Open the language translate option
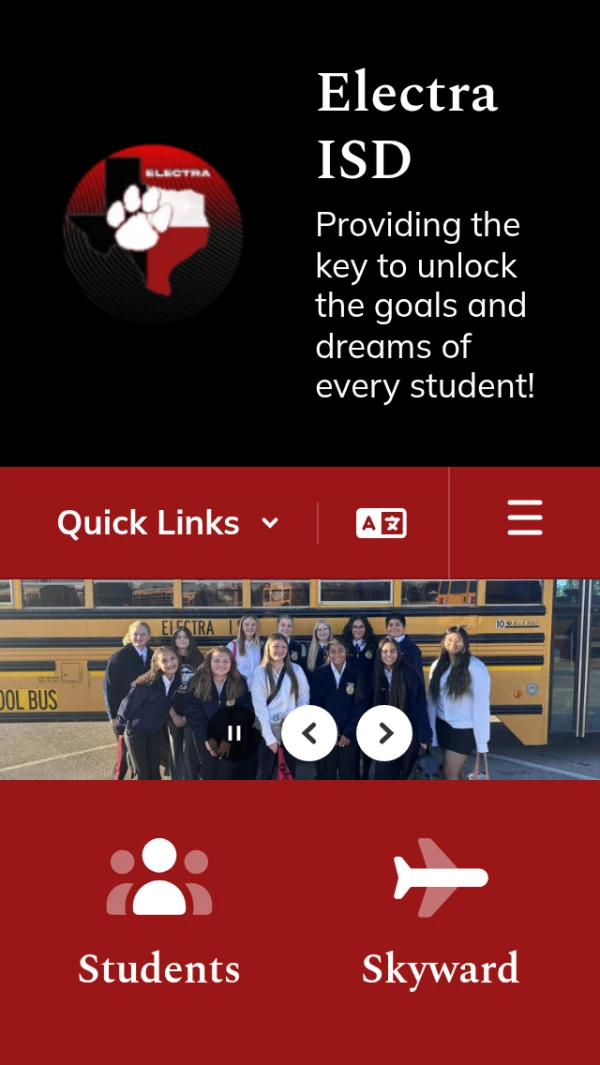This screenshot has height=1065, width=600. tap(381, 523)
